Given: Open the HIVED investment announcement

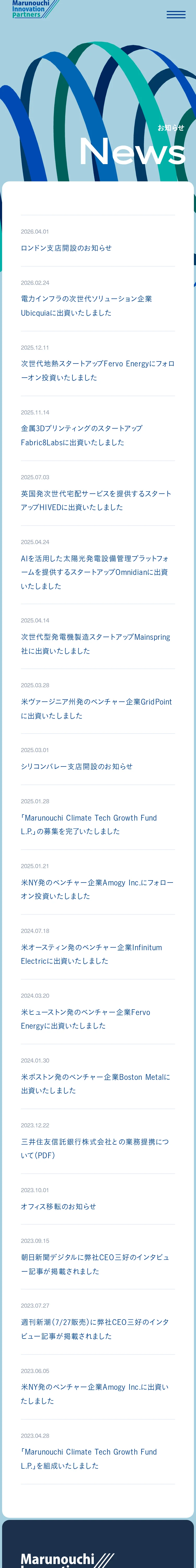Looking at the screenshot, I should coord(96,500).
